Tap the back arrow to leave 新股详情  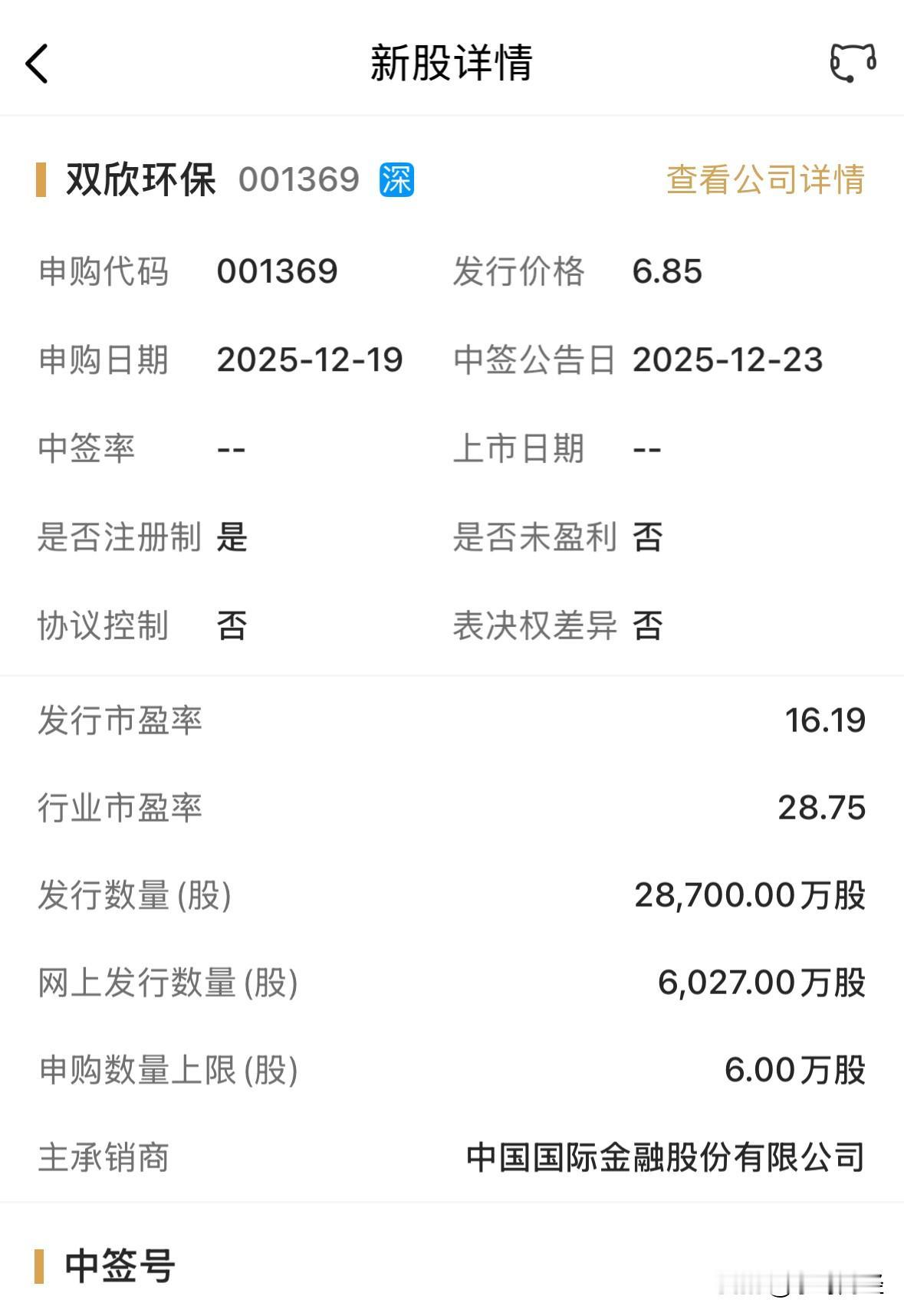[36, 64]
